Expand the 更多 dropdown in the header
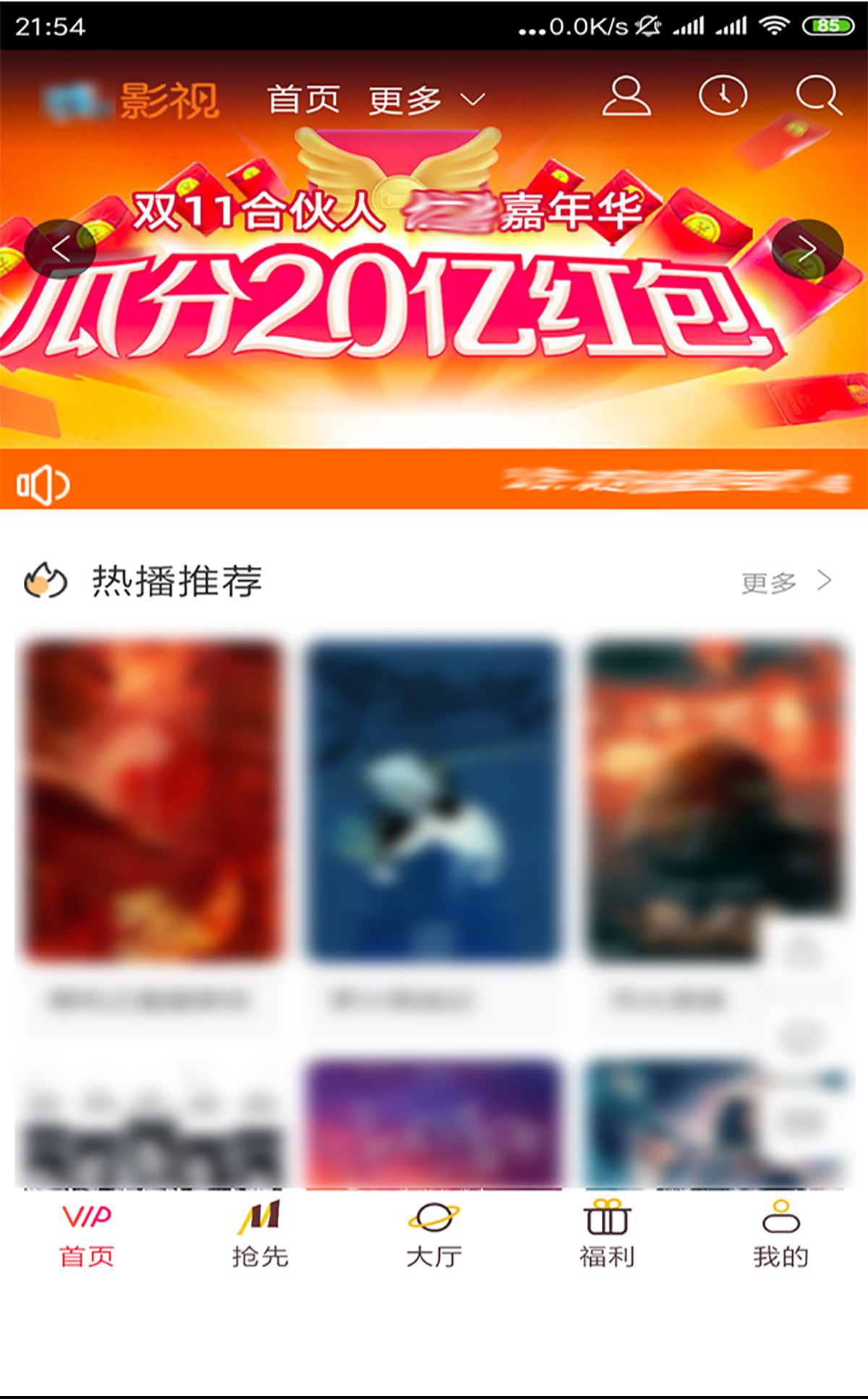Screen dimensions: 868x1399 click(426, 100)
